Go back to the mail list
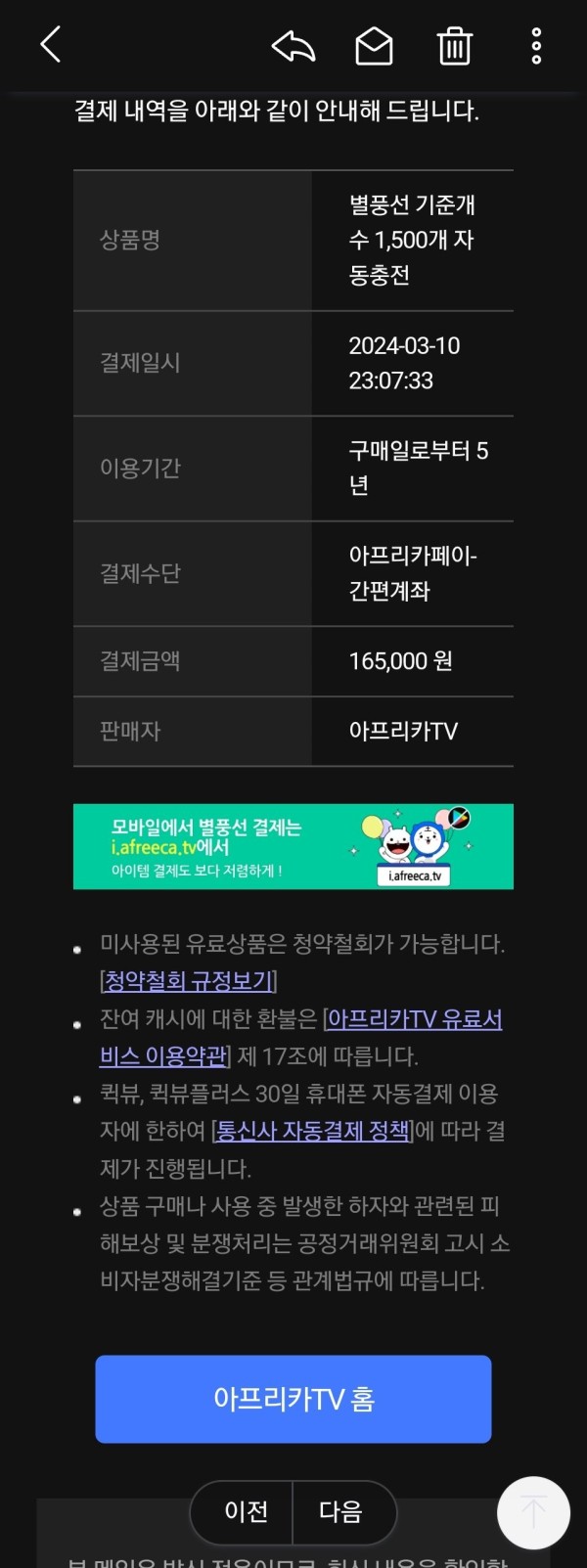This screenshot has width=587, height=1568. [51, 45]
